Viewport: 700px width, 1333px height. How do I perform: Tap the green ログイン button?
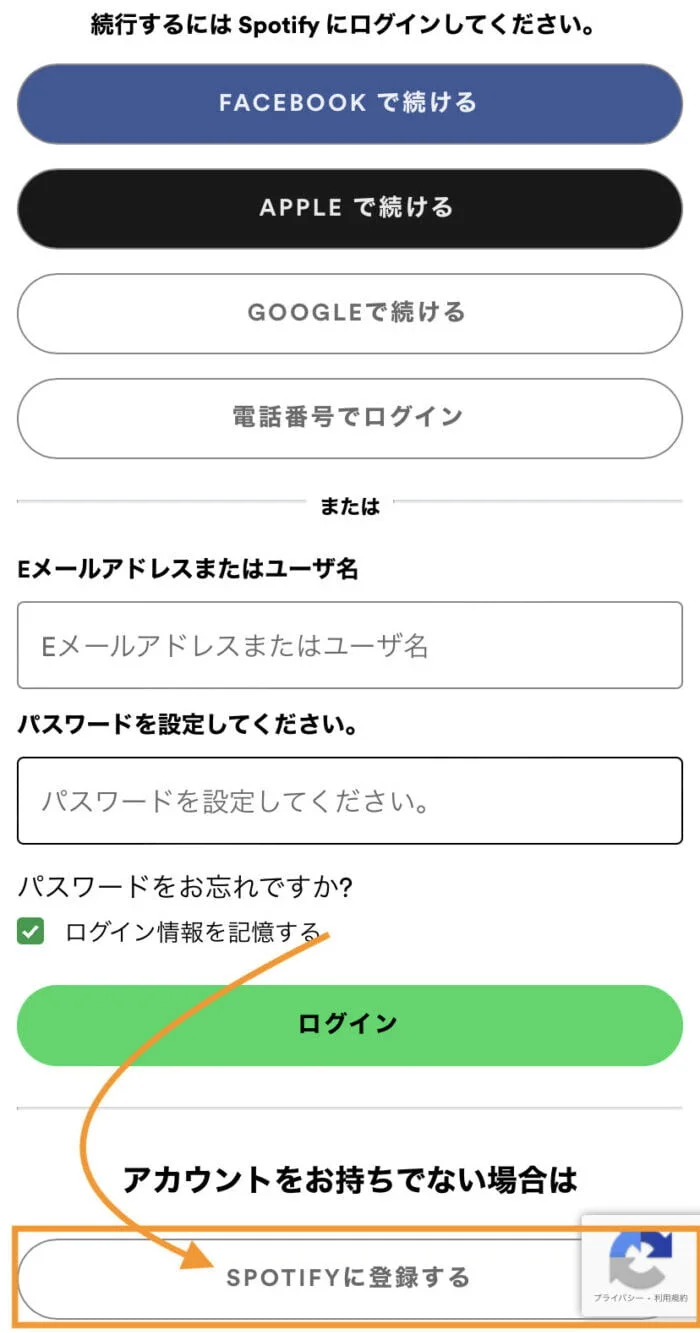[349, 1024]
